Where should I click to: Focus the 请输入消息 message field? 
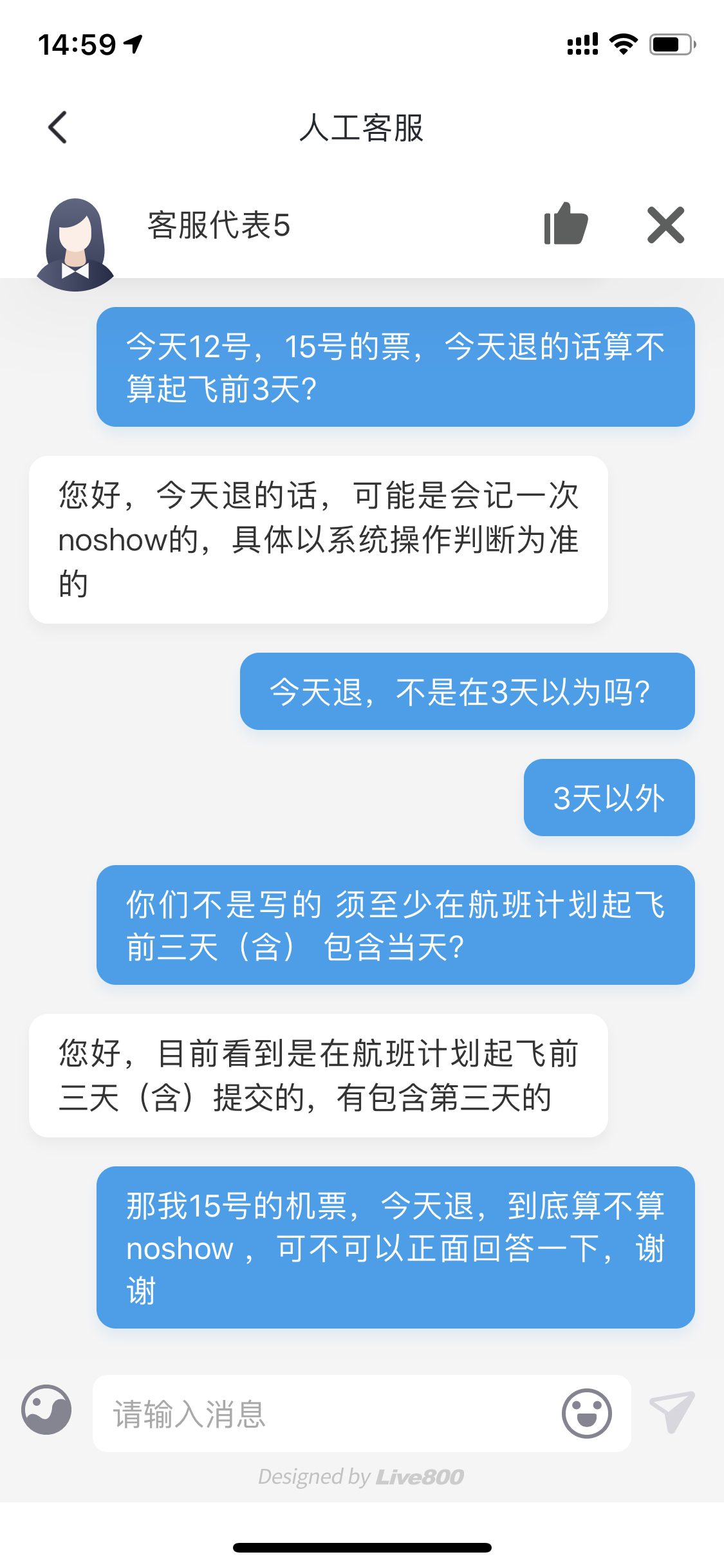(322, 1414)
